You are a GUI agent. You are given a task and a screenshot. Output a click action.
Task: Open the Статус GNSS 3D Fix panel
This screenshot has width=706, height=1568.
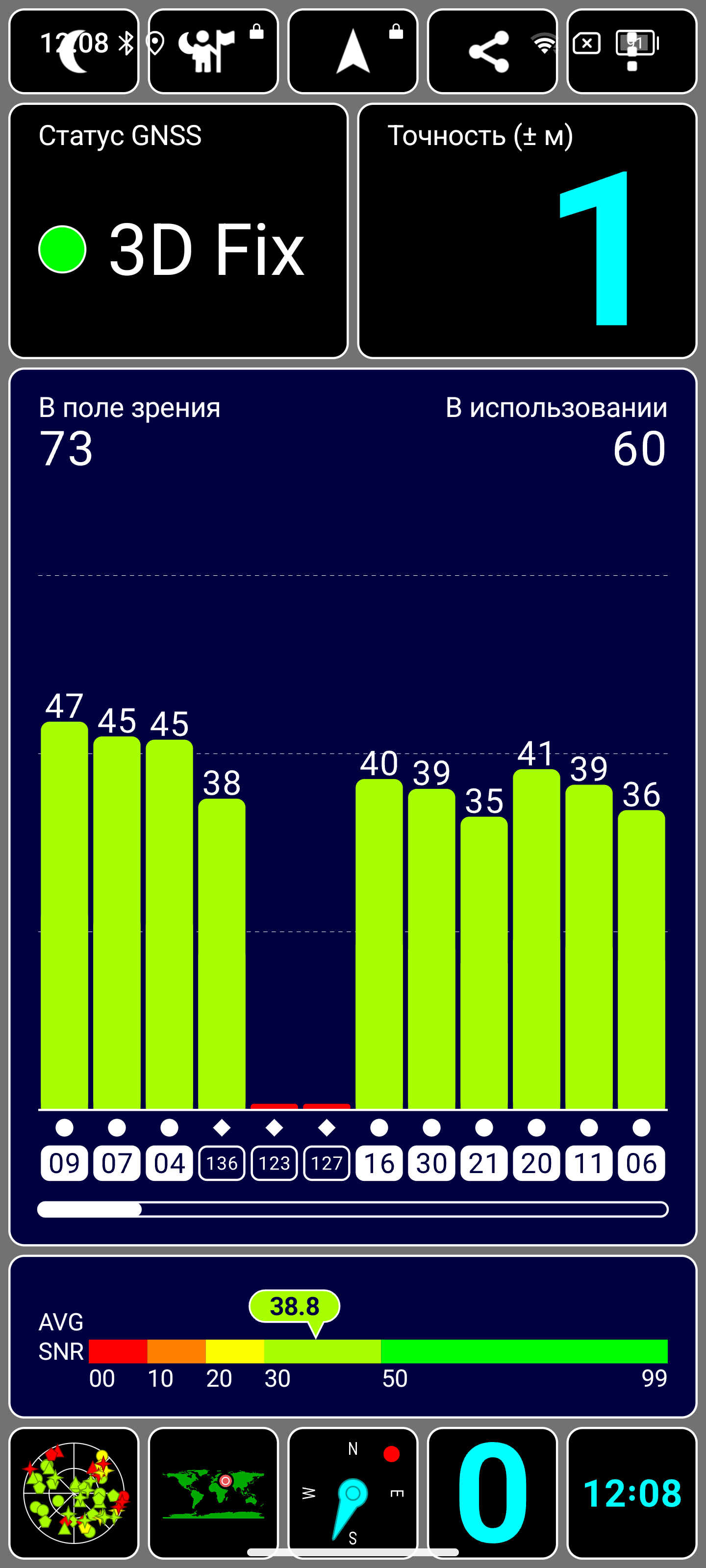pos(178,231)
